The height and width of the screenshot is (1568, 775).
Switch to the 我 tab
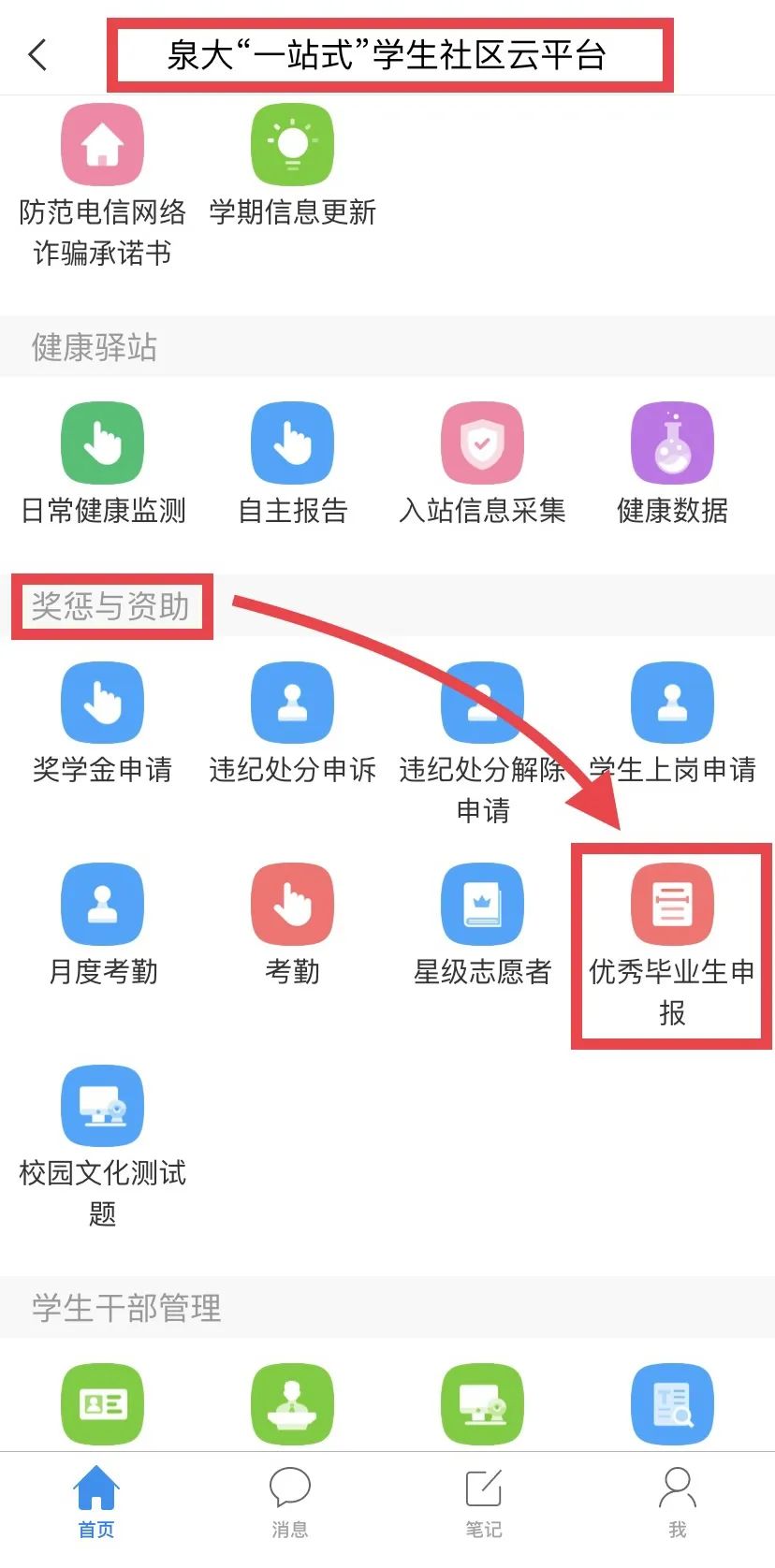coord(678,1503)
